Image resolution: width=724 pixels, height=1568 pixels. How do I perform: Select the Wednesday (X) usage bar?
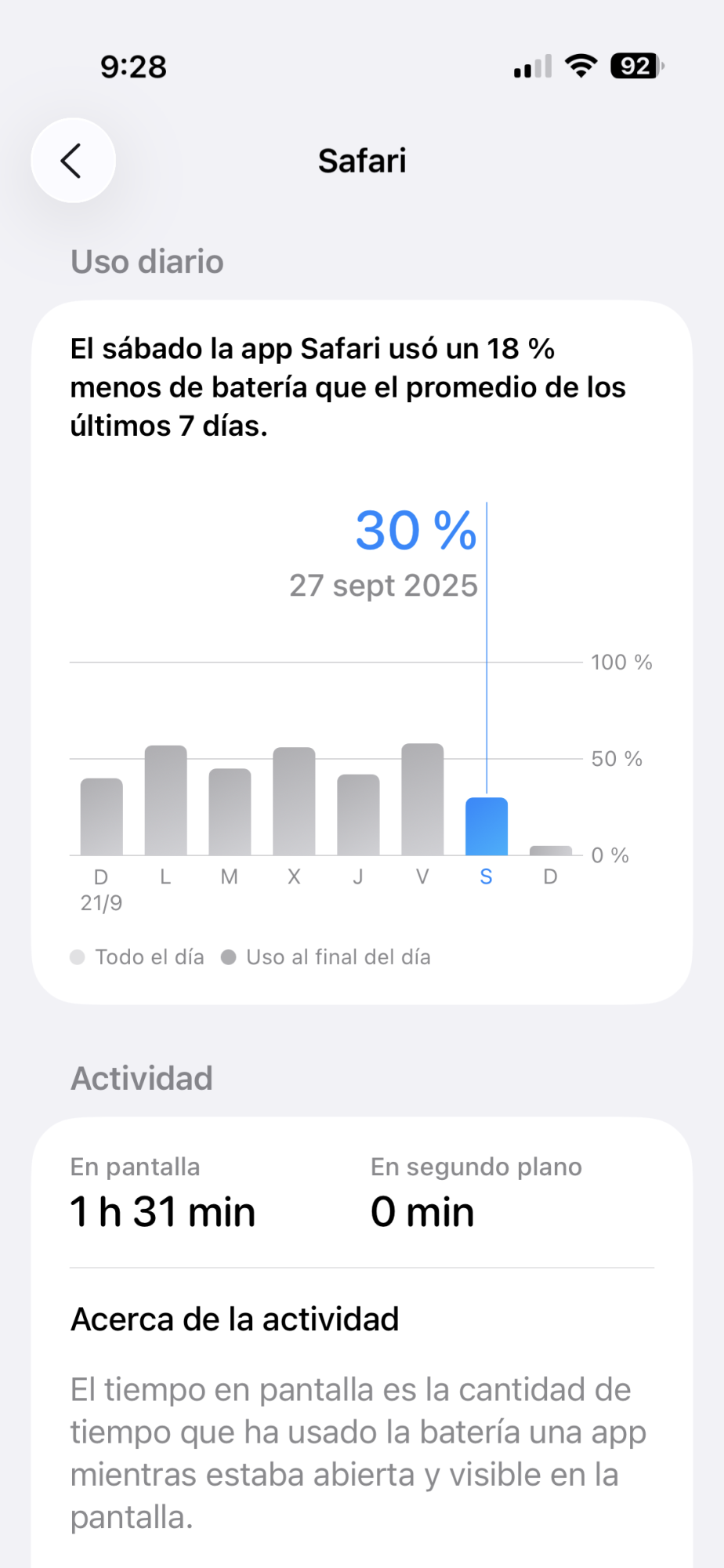(295, 801)
